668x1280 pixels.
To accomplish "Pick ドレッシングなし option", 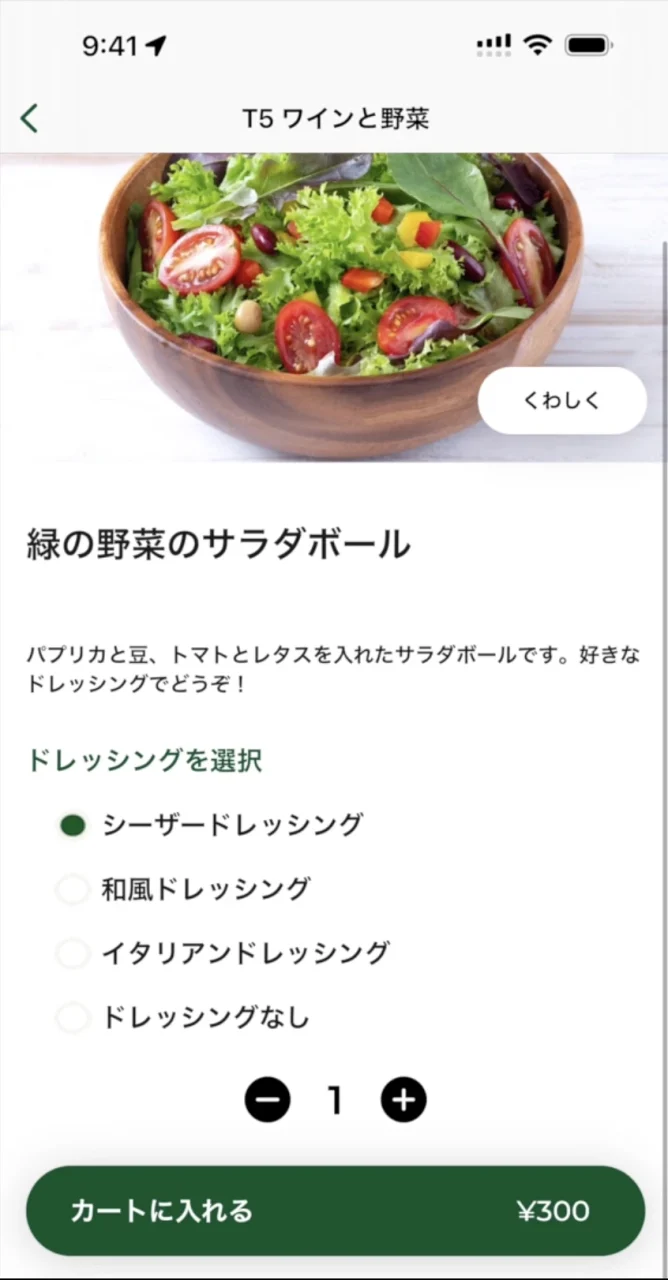I will pos(73,1018).
